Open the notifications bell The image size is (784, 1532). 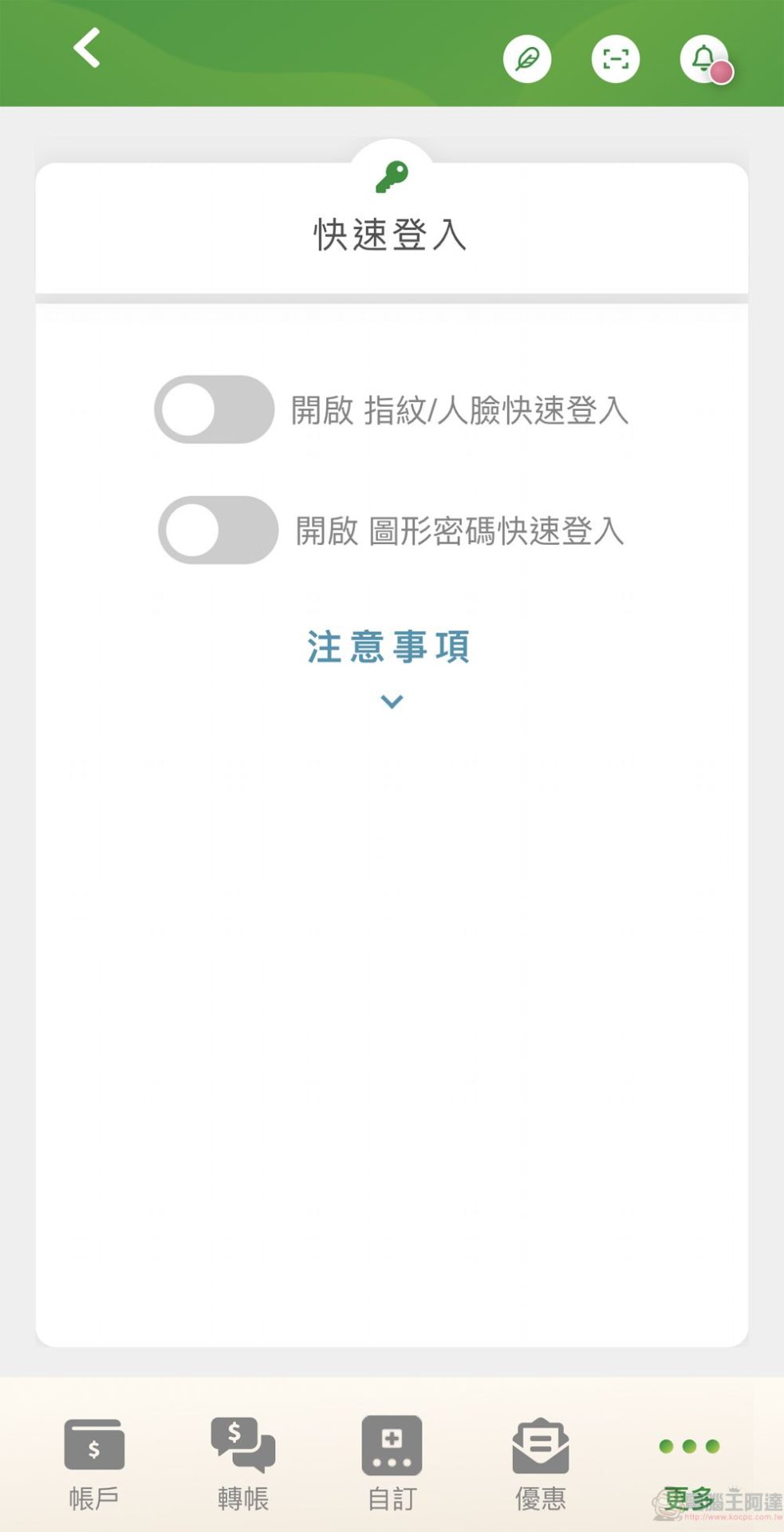tap(703, 59)
